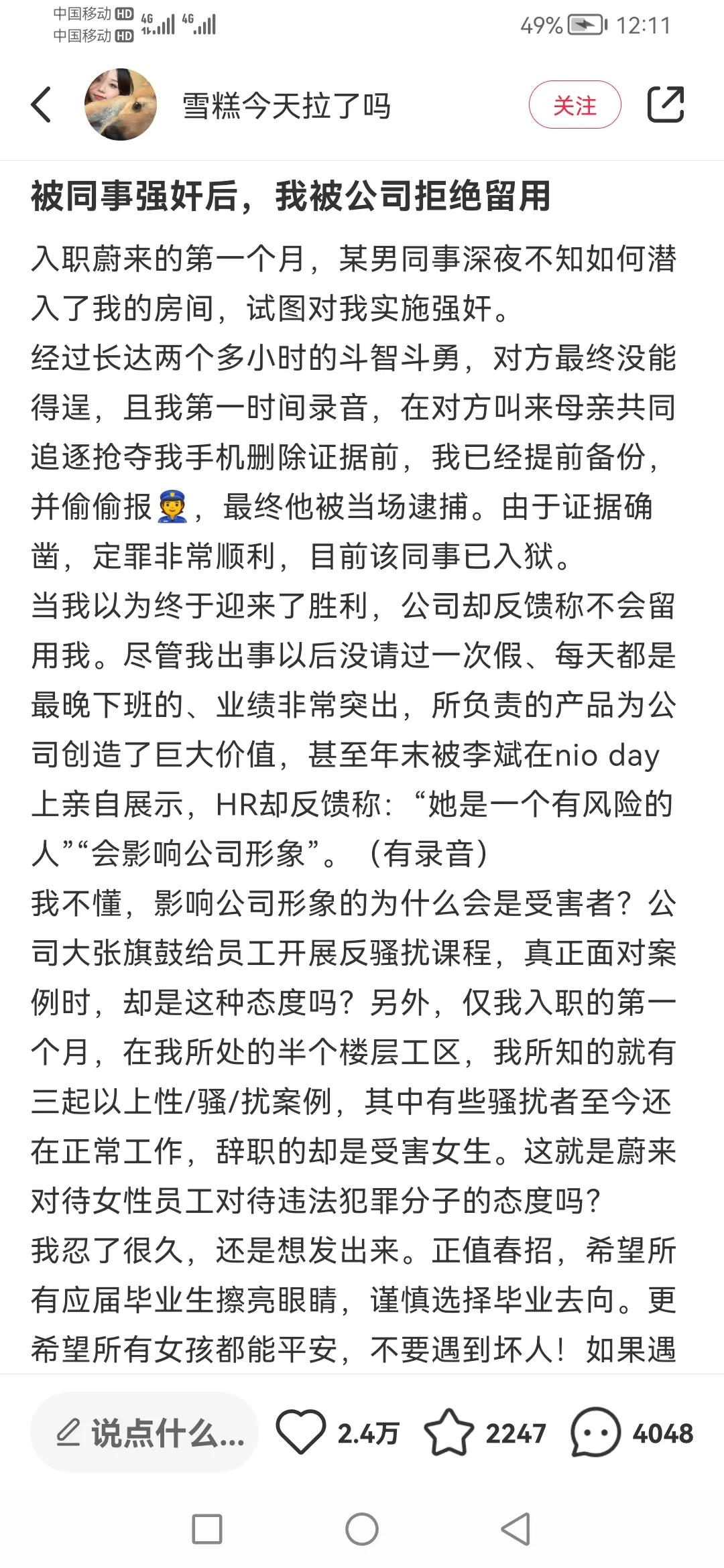Go back using the top-left arrow
This screenshot has height=1568, width=724.
coord(42,105)
